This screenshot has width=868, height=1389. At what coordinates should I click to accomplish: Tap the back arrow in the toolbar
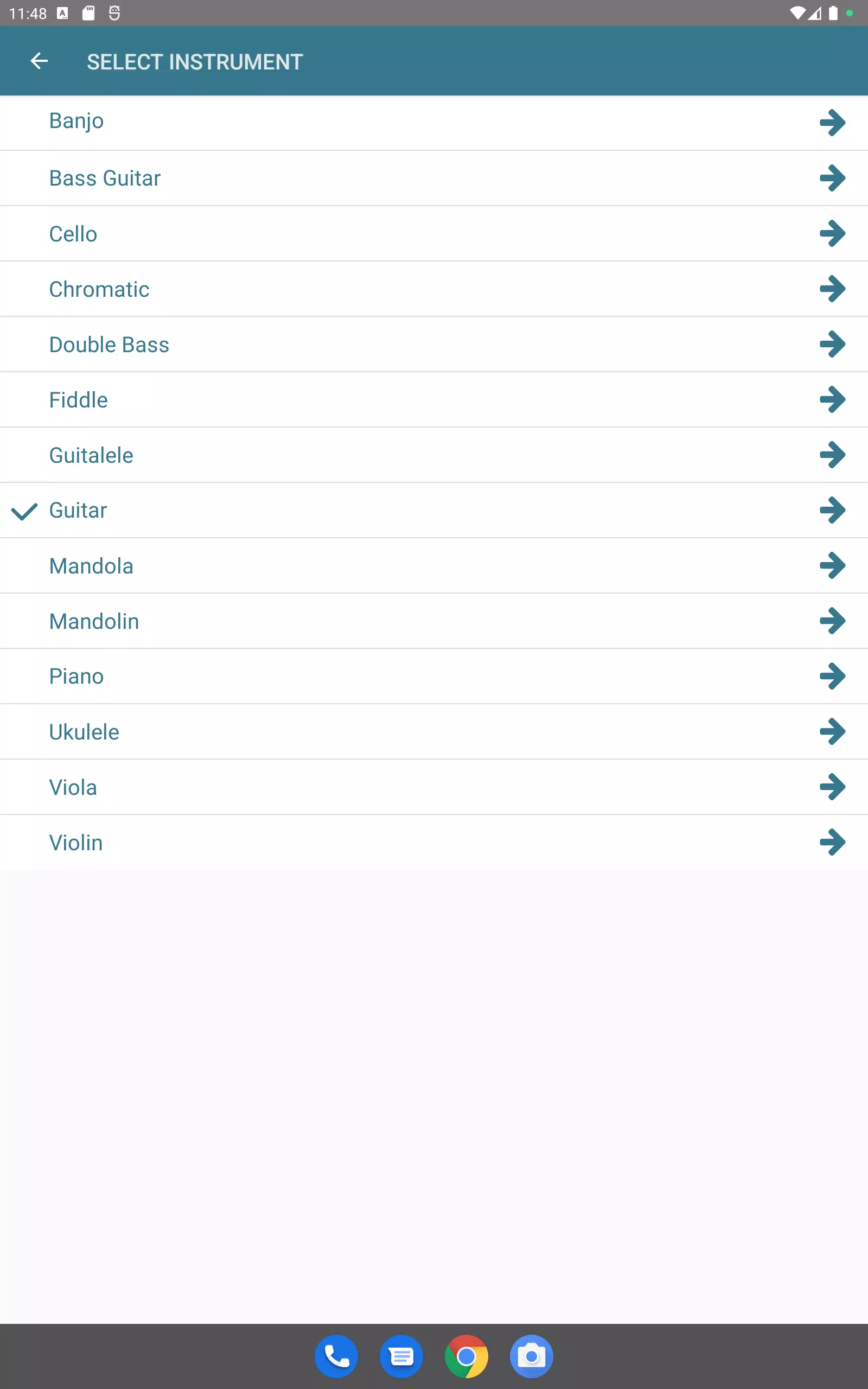click(x=39, y=61)
